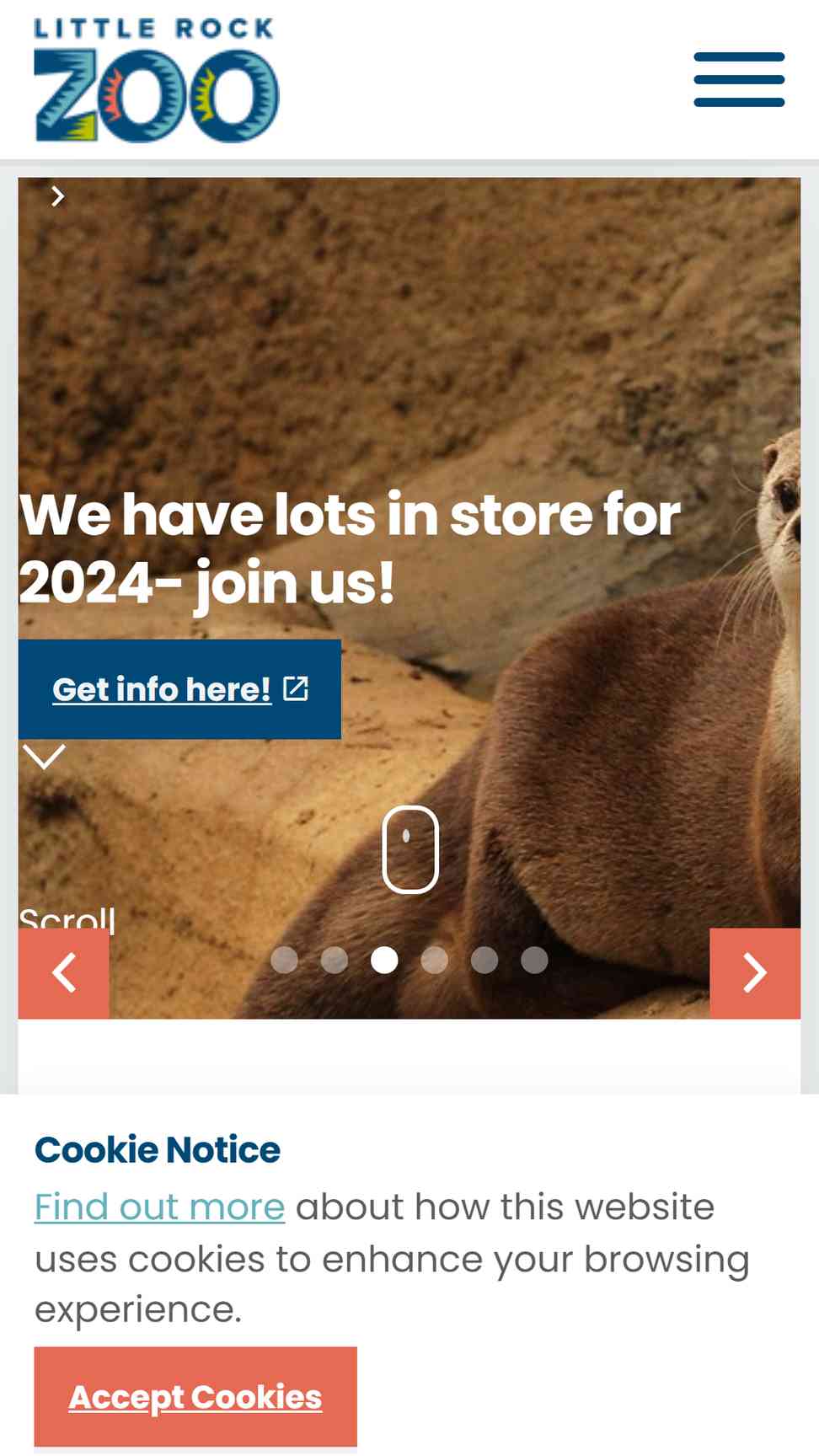Image resolution: width=819 pixels, height=1456 pixels.
Task: Tap the Get info here! button
Action: [179, 689]
